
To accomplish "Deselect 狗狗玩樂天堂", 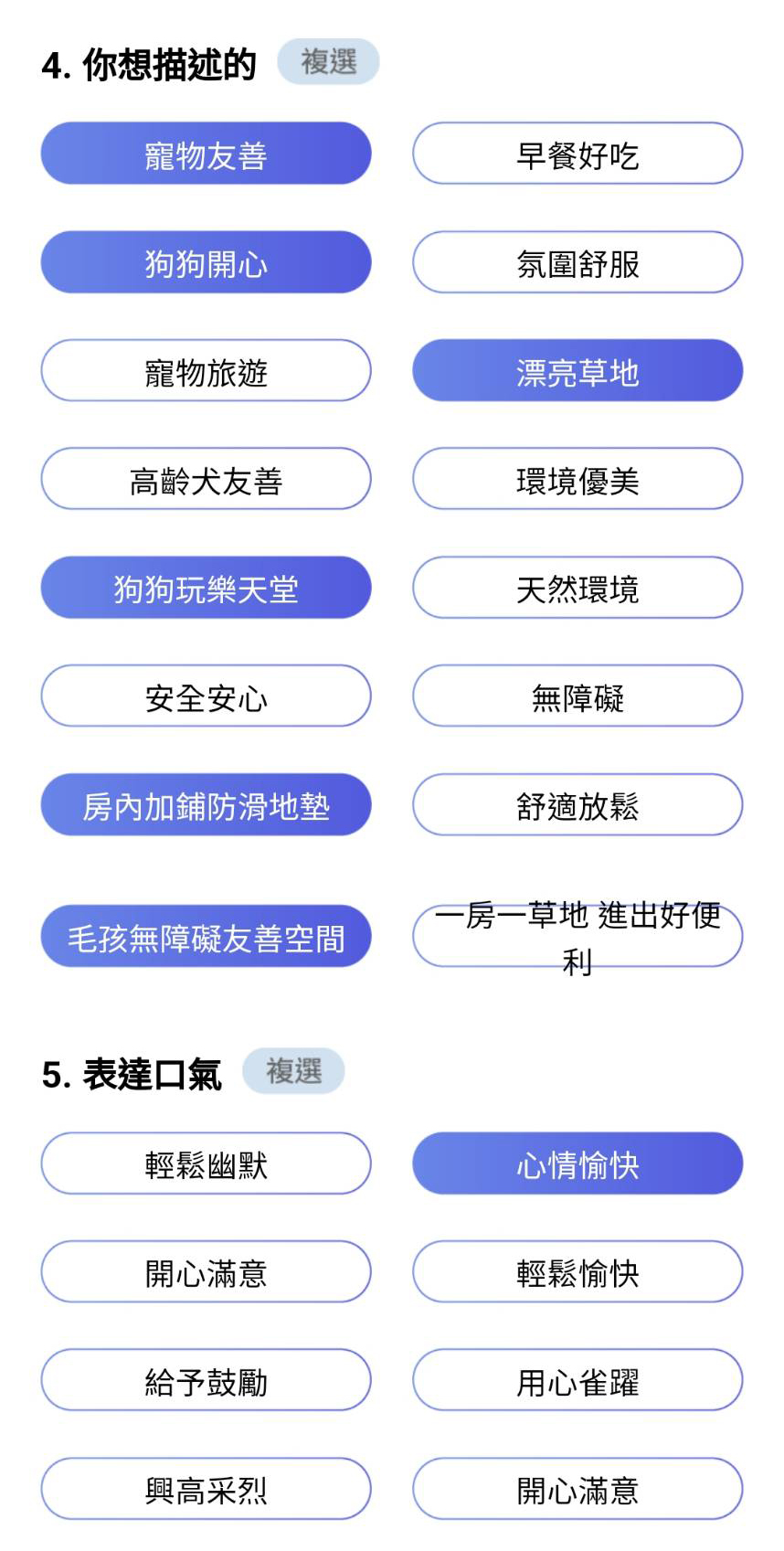I will [206, 588].
